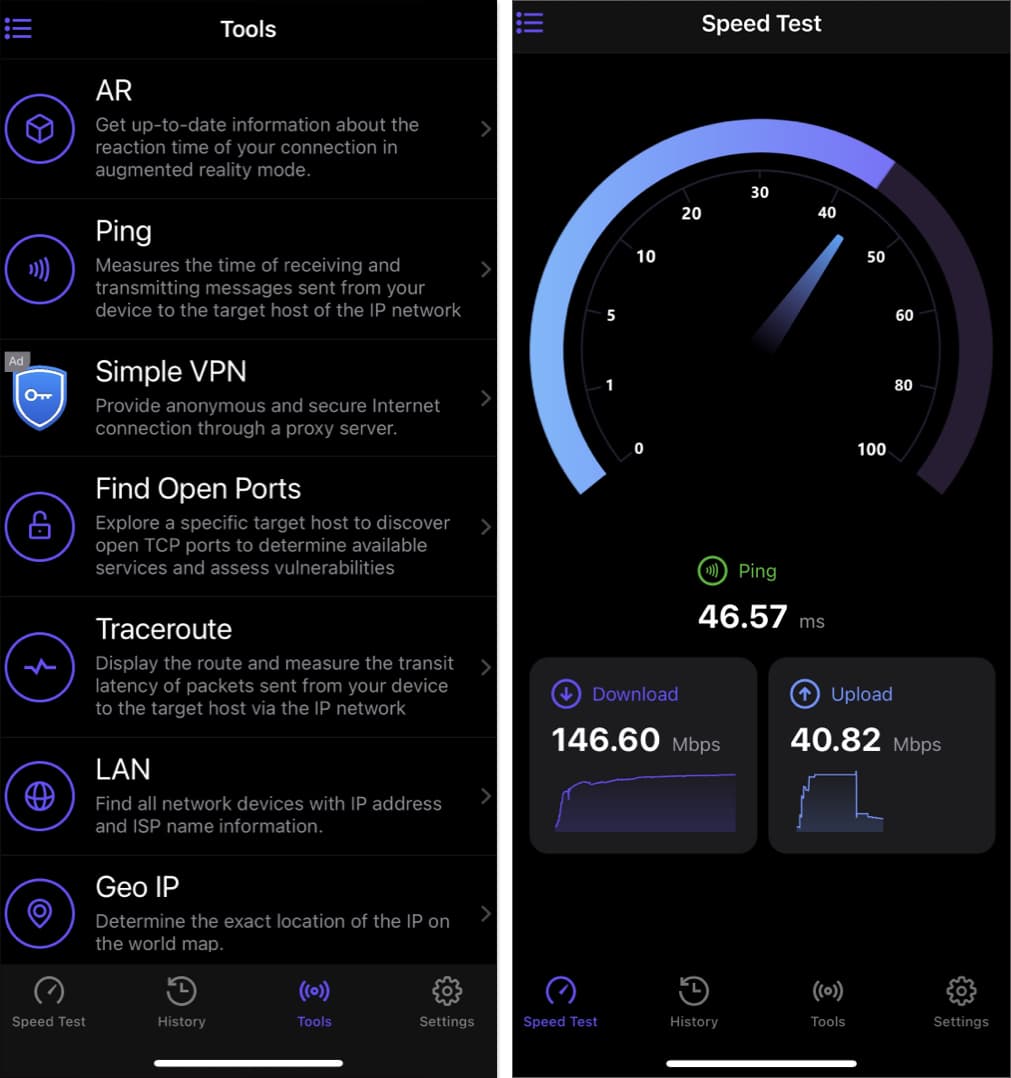Open the Ping tool row
Image resolution: width=1011 pixels, height=1078 pixels.
click(x=248, y=269)
